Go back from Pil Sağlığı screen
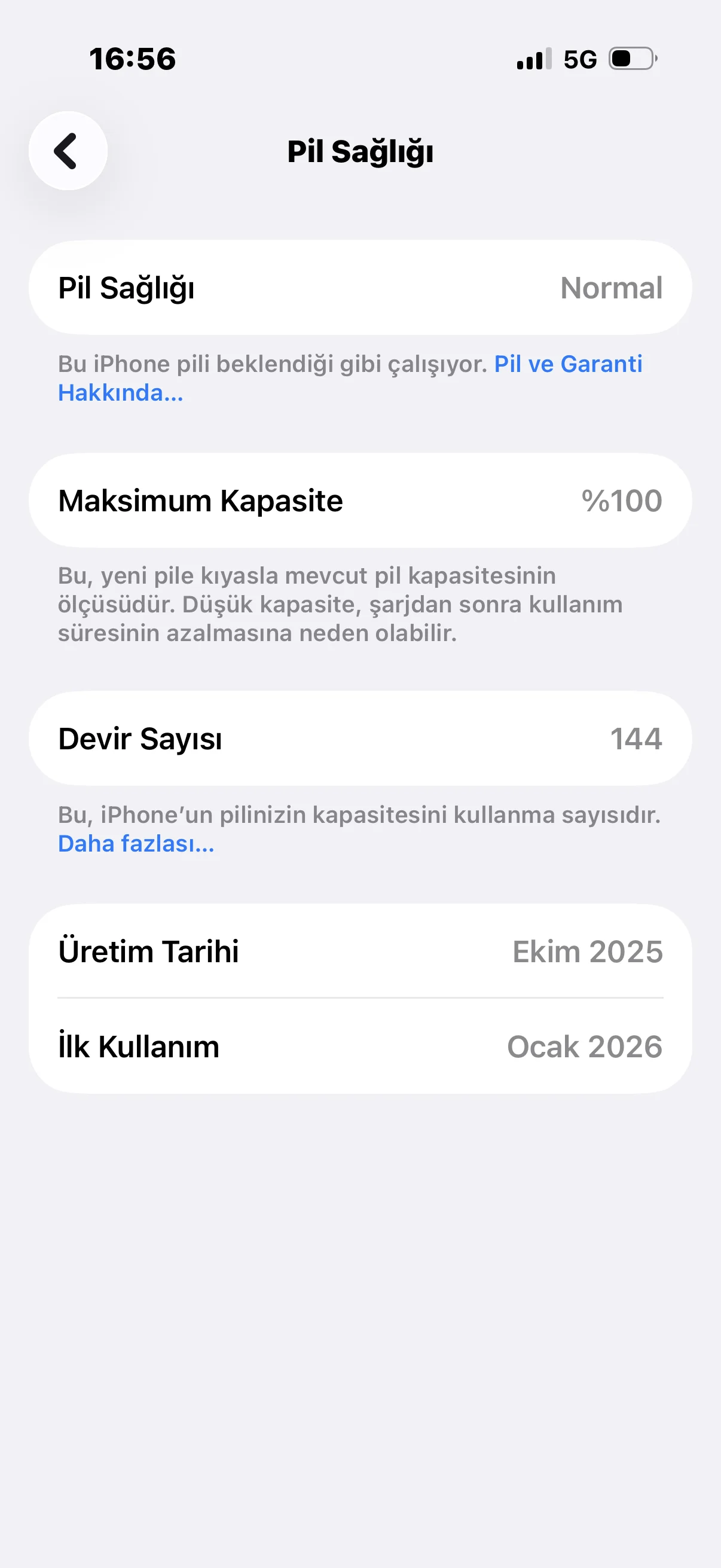This screenshot has height=1568, width=721. 68,151
